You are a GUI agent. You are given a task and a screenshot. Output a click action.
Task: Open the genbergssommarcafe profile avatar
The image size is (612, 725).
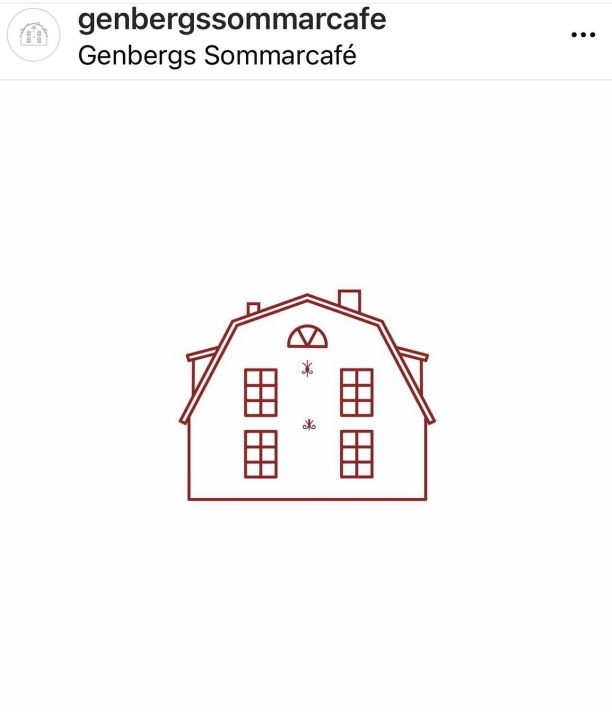34,36
